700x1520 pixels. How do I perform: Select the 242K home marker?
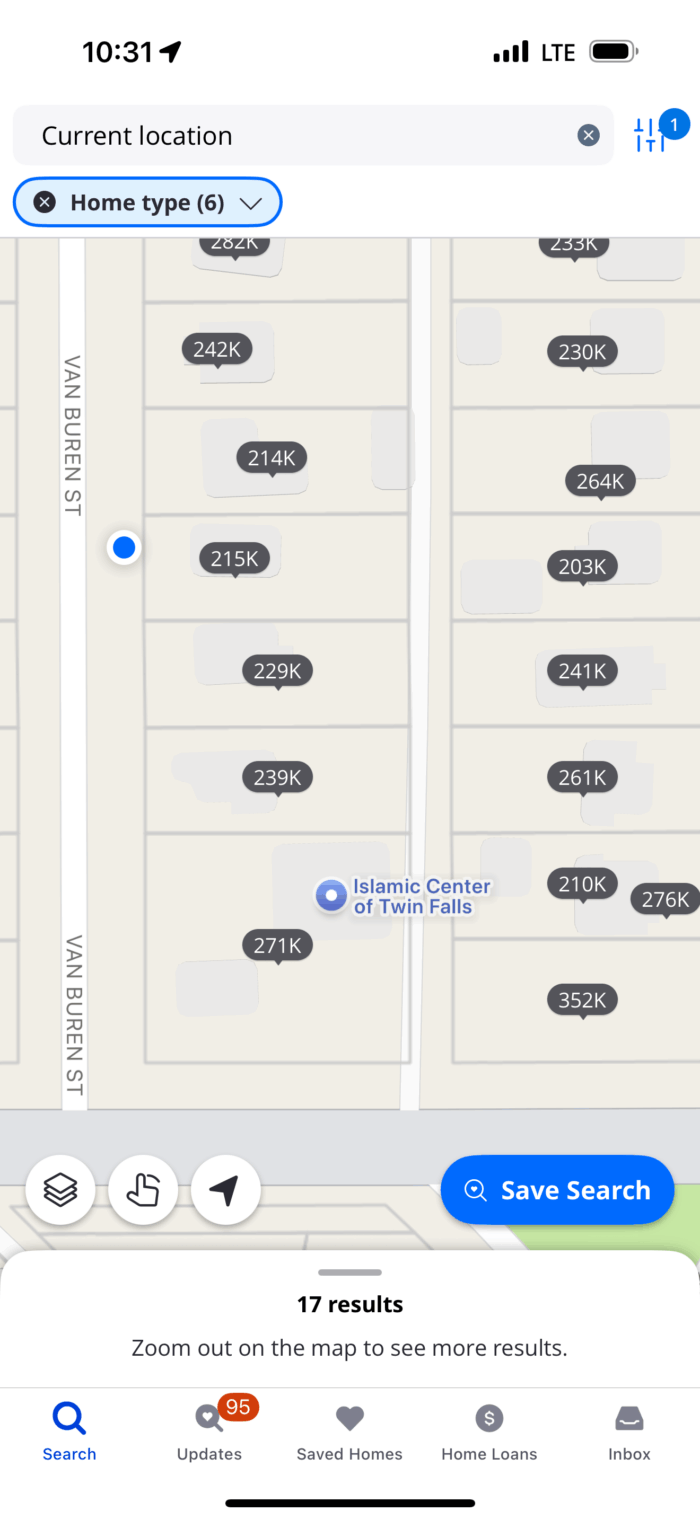coord(217,350)
